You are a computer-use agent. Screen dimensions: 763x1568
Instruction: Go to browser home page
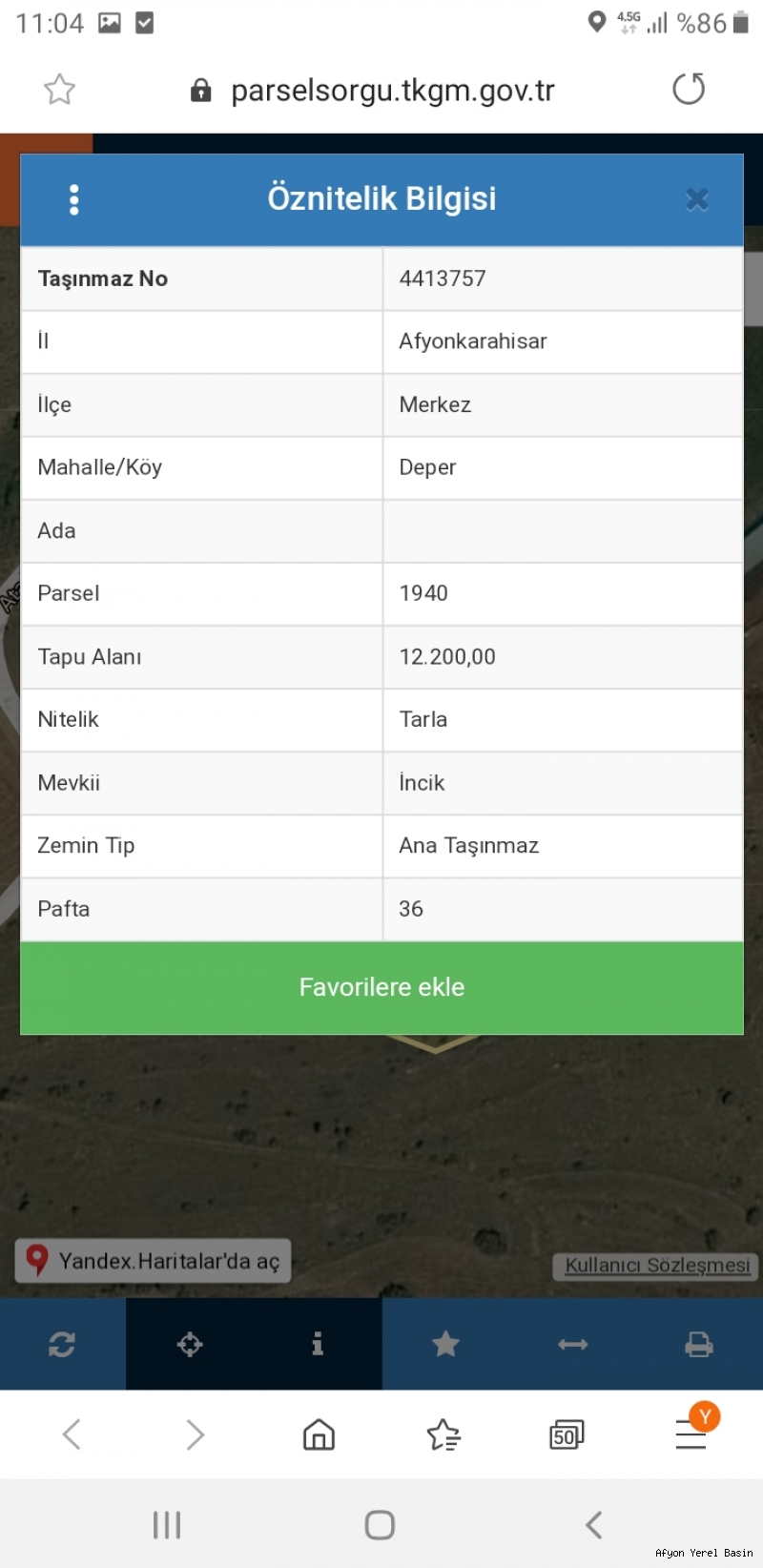coord(319,1434)
